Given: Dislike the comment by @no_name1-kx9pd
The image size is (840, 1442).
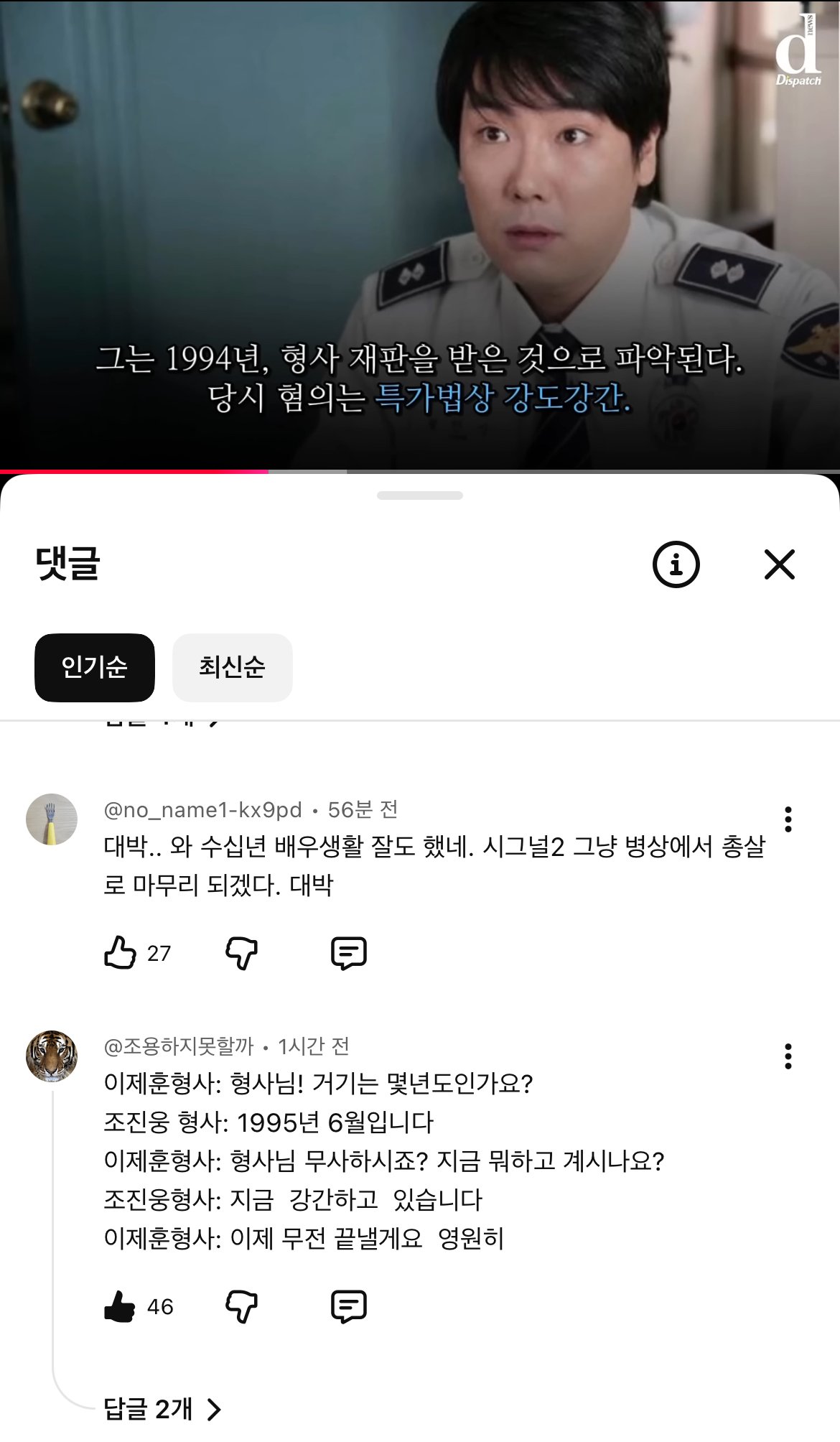Looking at the screenshot, I should [241, 953].
